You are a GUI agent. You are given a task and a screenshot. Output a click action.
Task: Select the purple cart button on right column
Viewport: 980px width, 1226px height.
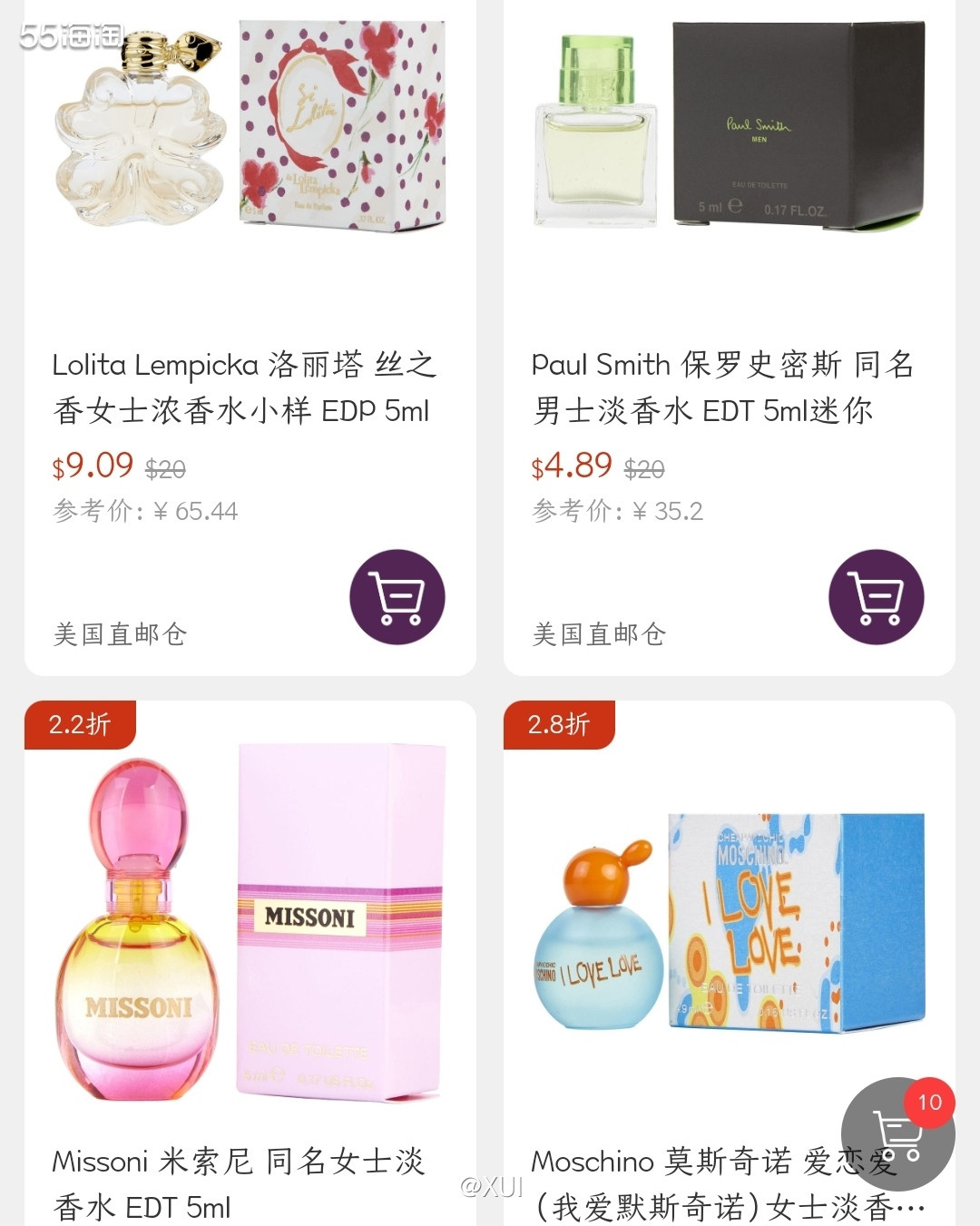click(876, 598)
